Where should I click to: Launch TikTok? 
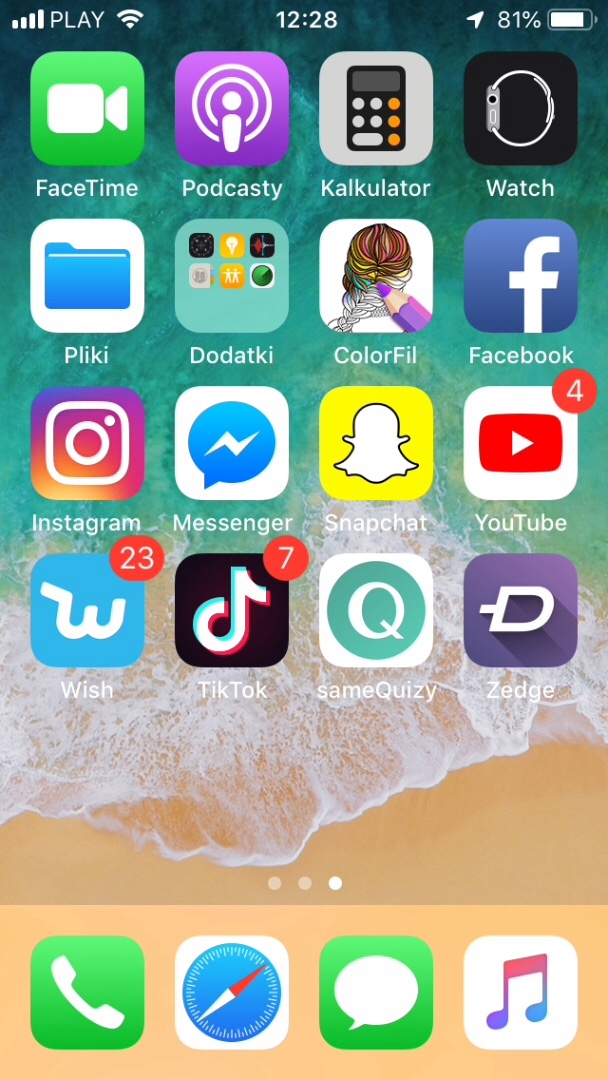point(232,610)
